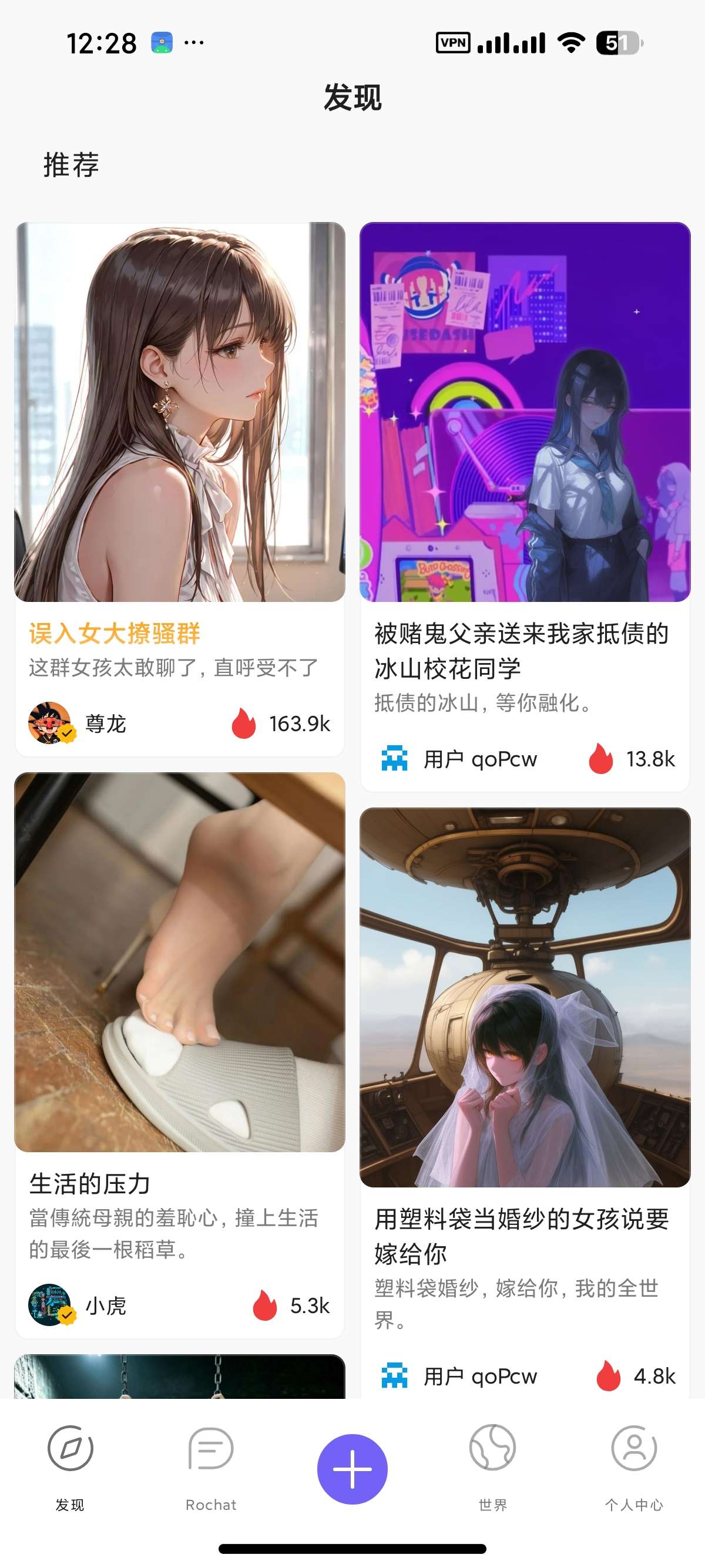Switch to the 世界 tab
Viewport: 705px width, 1568px height.
point(492,1468)
